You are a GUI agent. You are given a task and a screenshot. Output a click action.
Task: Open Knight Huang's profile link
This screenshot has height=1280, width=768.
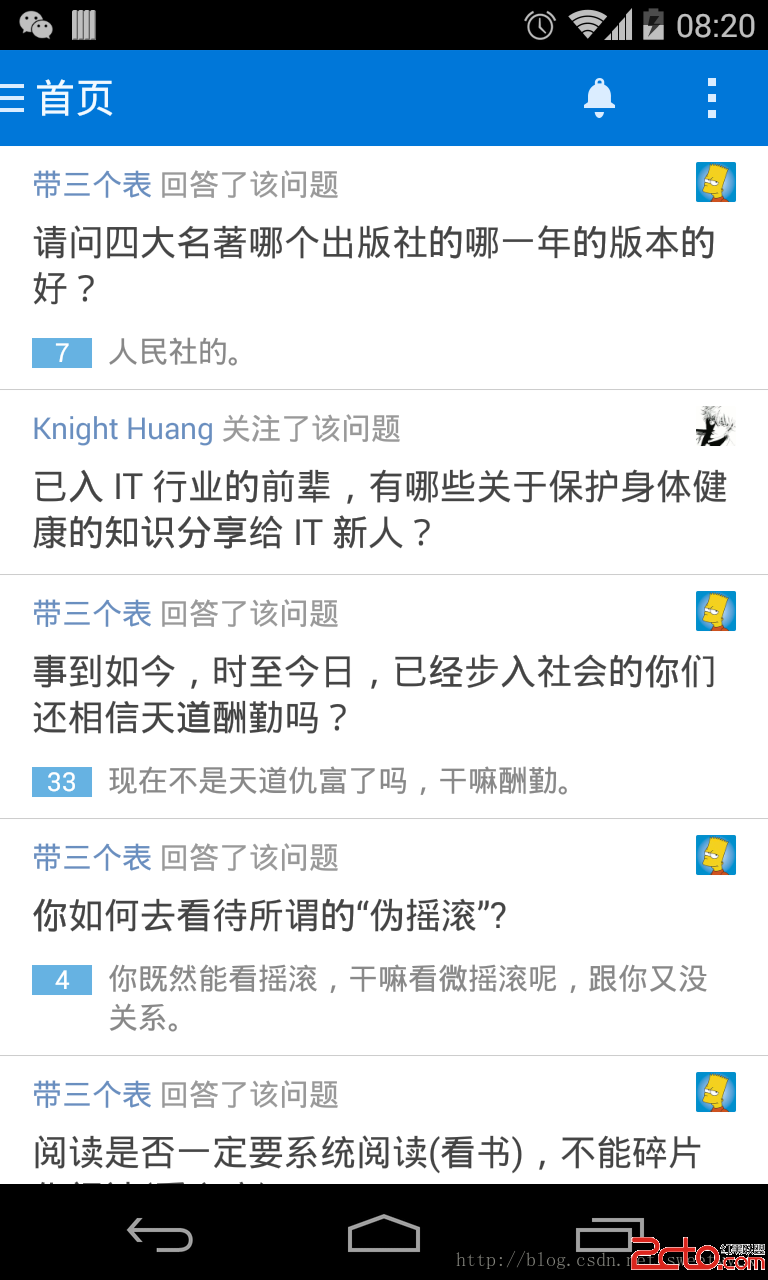[x=123, y=429]
